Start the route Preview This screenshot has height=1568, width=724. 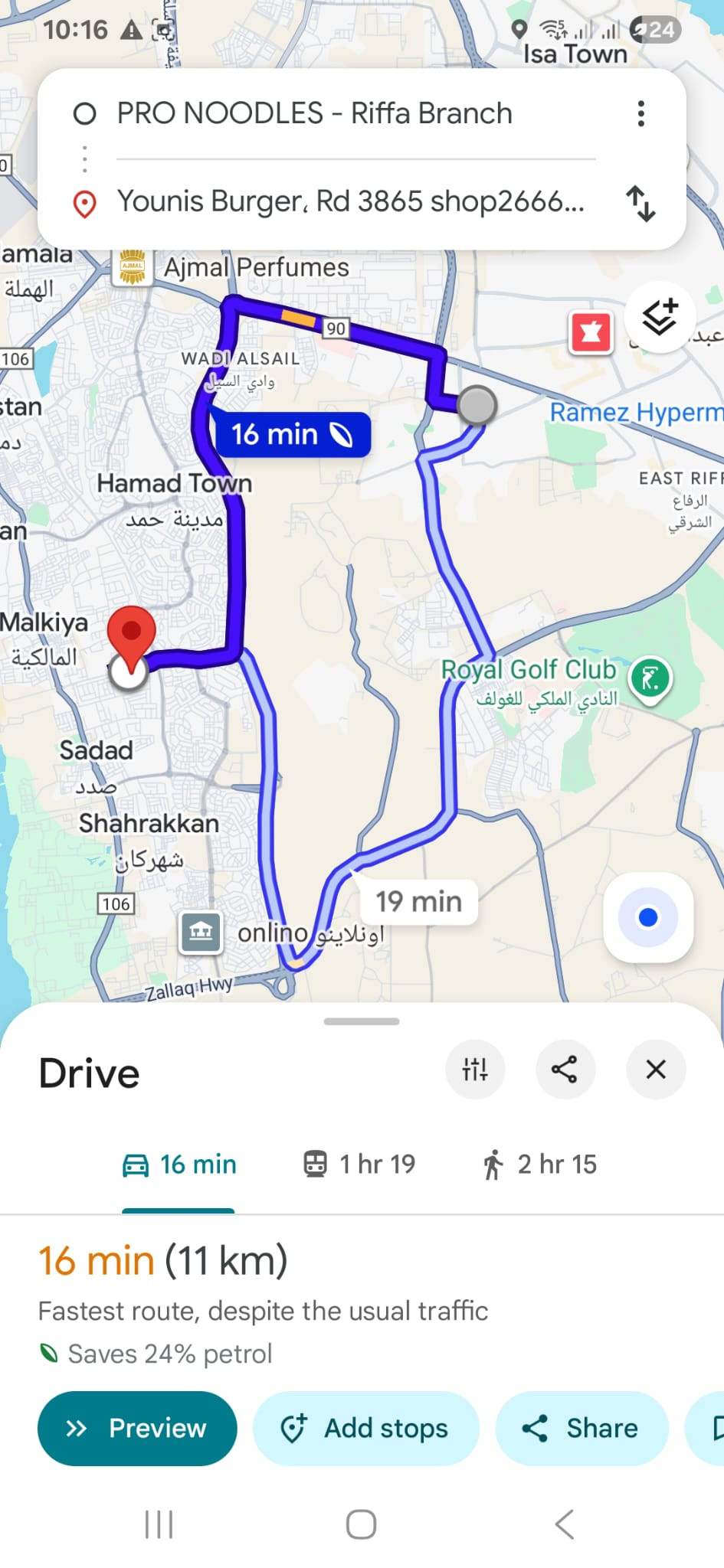[137, 1429]
